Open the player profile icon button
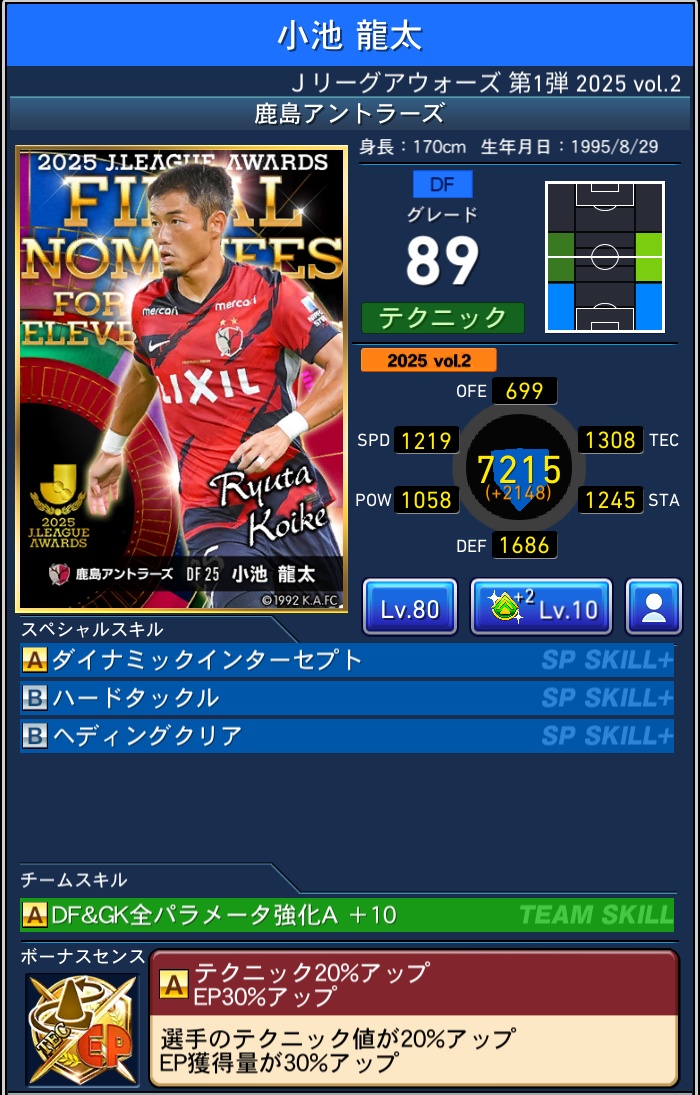700x1095 pixels. [654, 607]
